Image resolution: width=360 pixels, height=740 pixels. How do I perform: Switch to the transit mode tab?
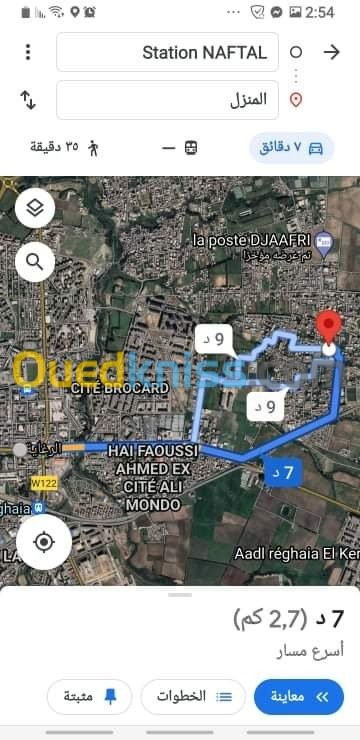(x=180, y=148)
